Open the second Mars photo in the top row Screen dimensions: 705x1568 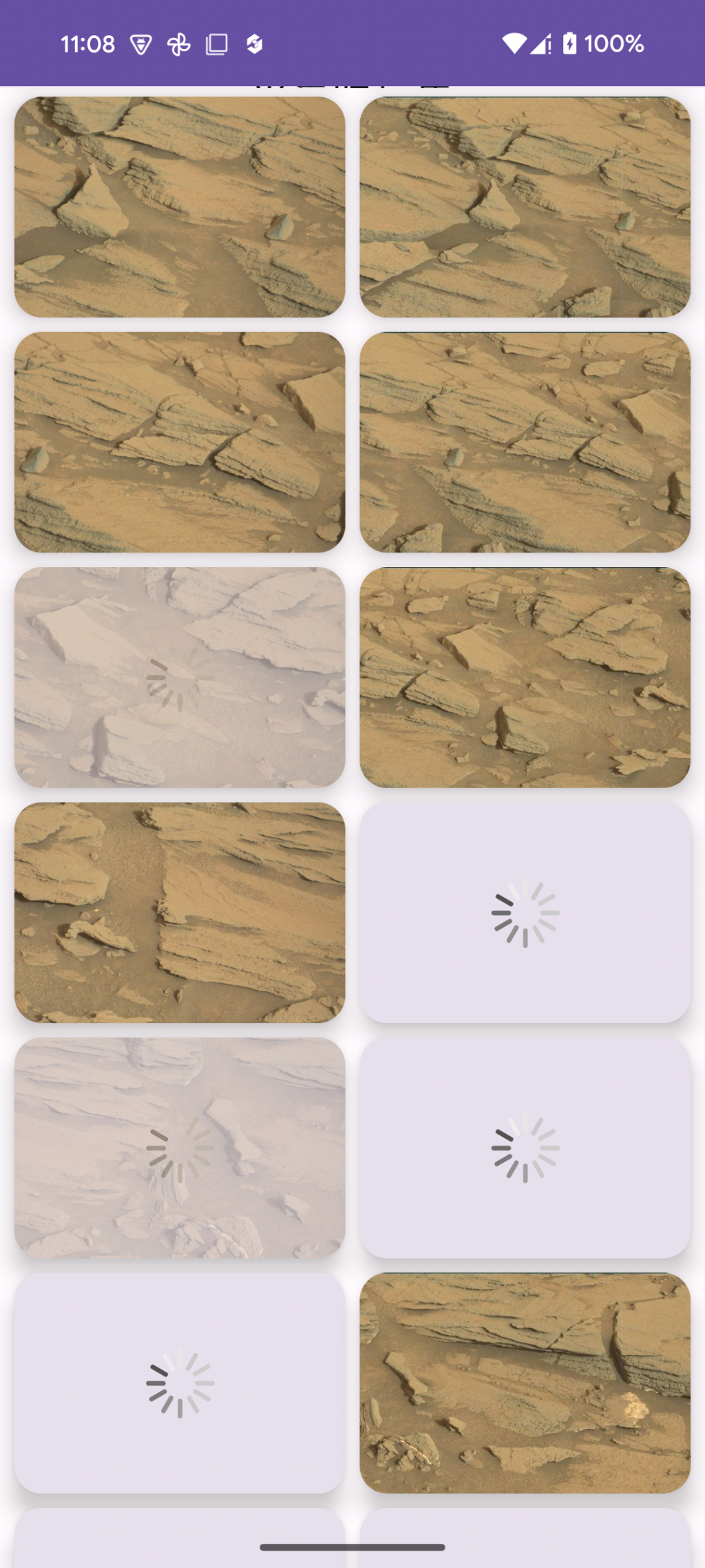pos(525,207)
